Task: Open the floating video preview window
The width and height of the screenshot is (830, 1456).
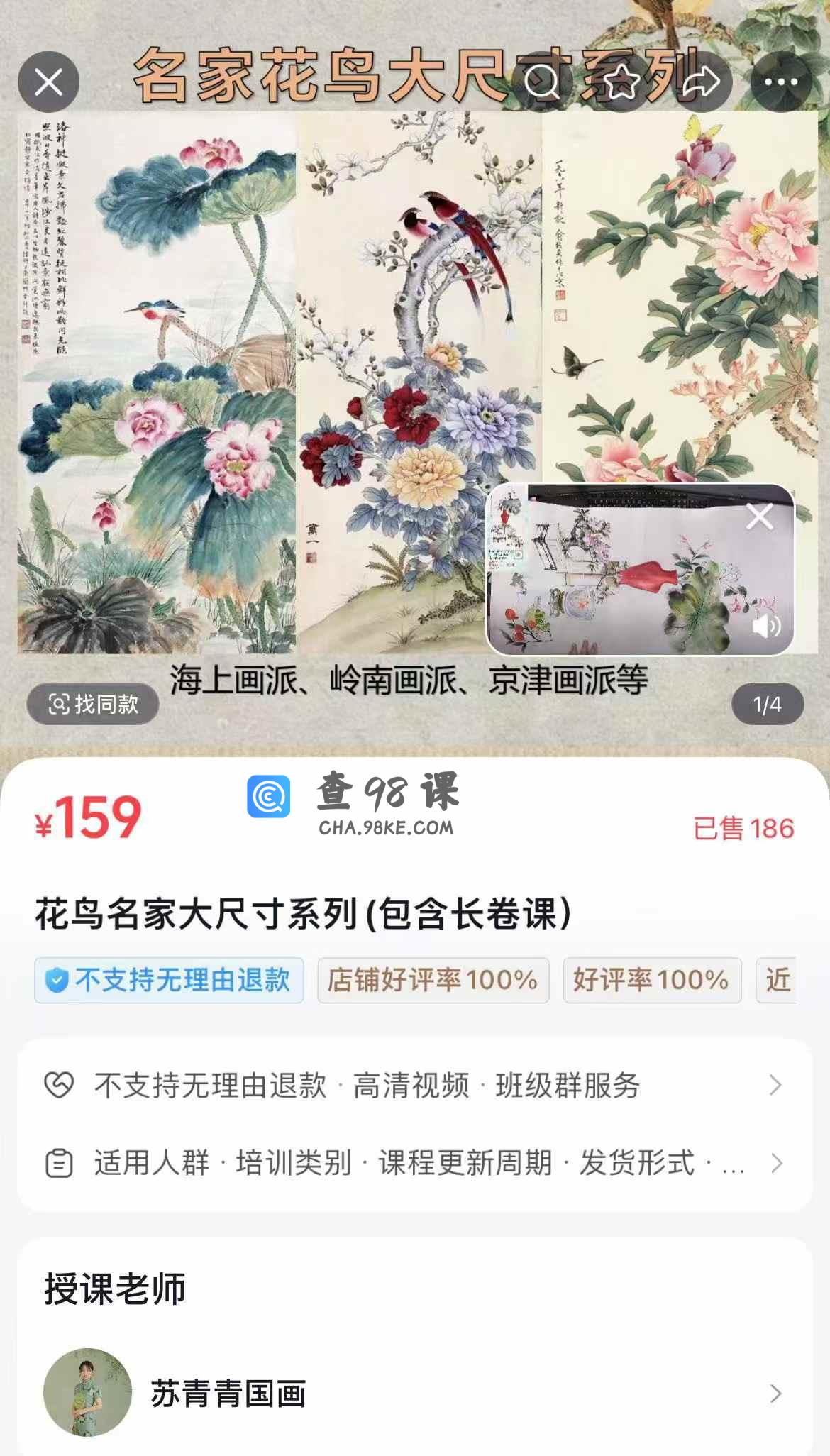Action: pos(624,575)
